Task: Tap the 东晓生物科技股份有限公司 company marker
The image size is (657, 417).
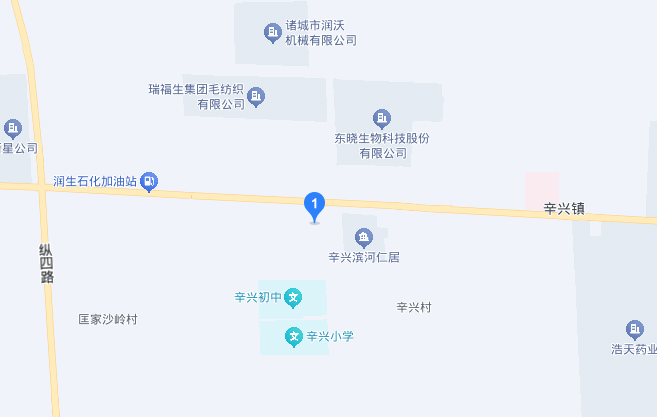Action: (x=381, y=118)
